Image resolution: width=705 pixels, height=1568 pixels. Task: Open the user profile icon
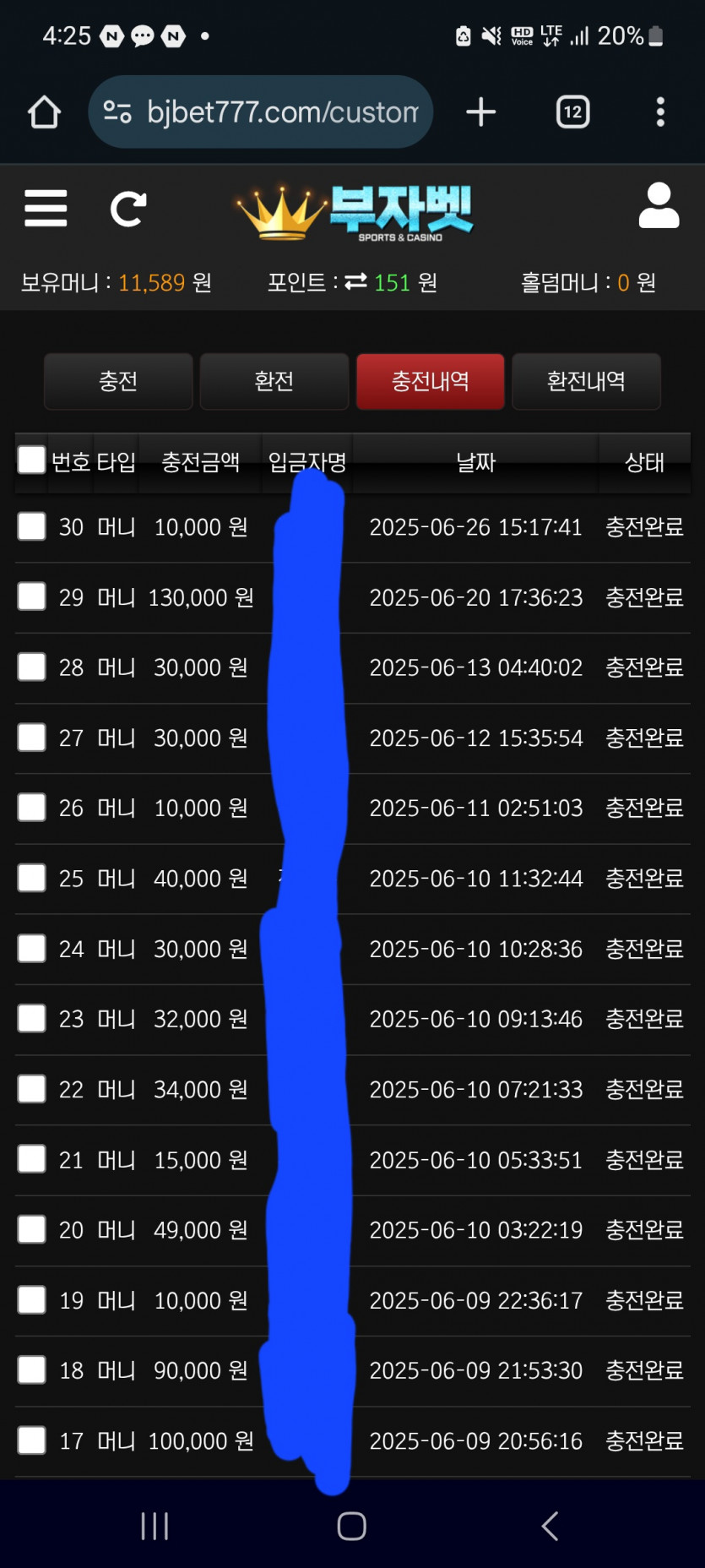pyautogui.click(x=659, y=206)
